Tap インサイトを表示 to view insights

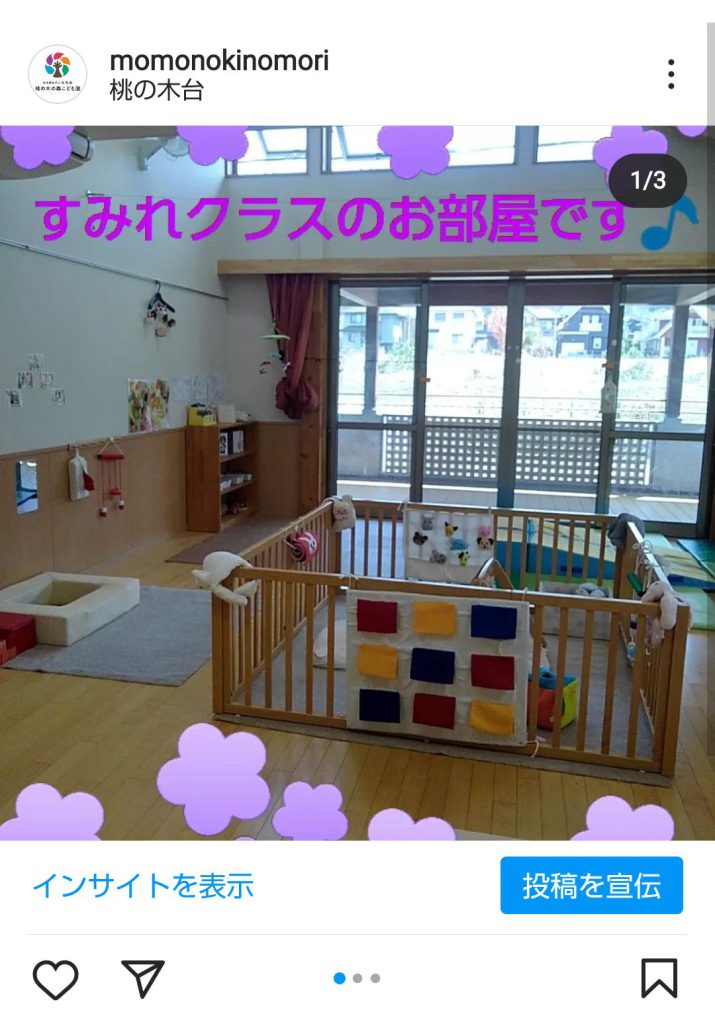(x=142, y=885)
